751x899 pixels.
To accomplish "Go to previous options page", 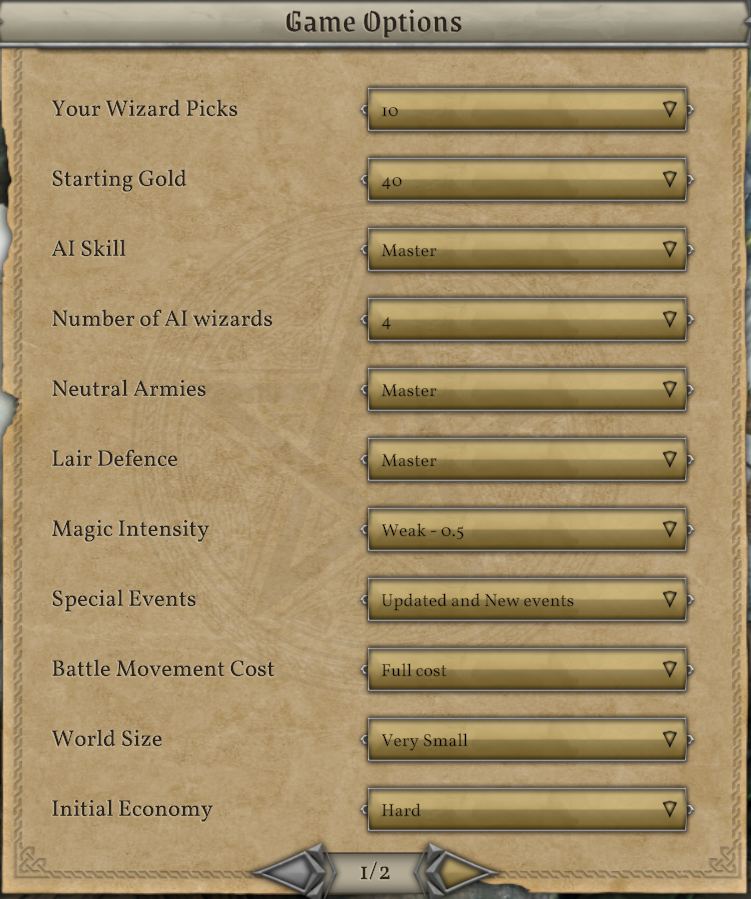I will tap(297, 871).
